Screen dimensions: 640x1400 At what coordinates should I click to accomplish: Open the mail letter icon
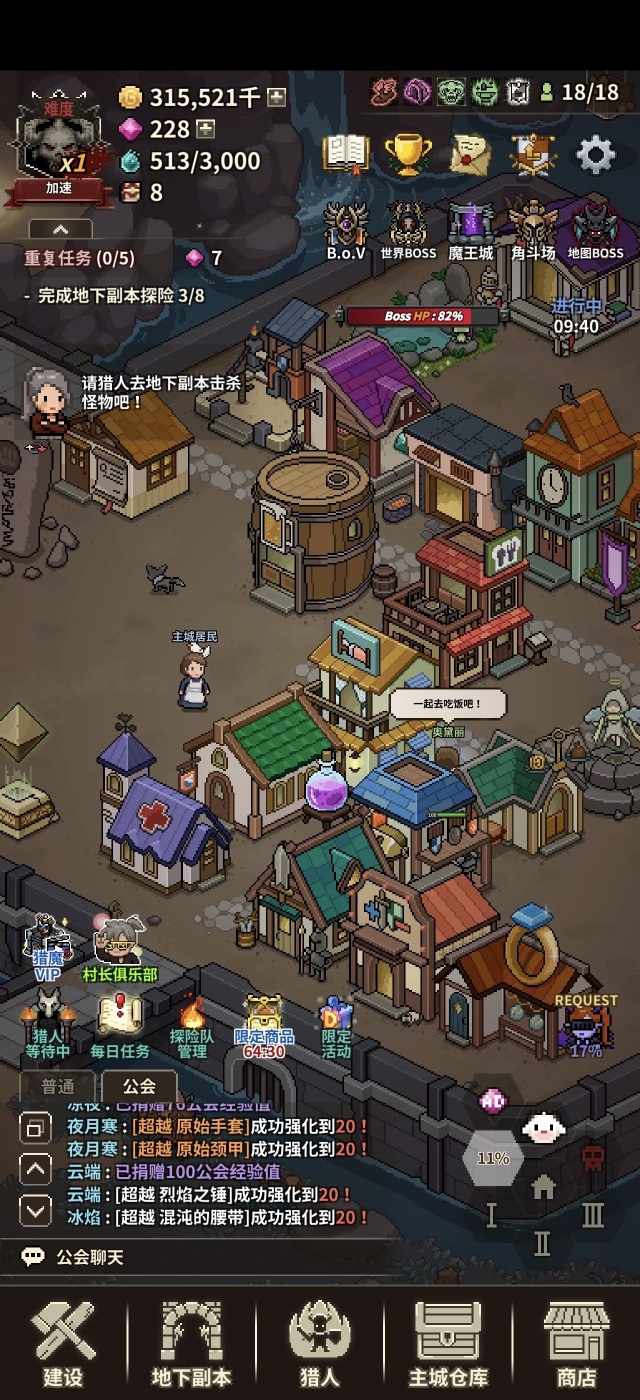(470, 155)
